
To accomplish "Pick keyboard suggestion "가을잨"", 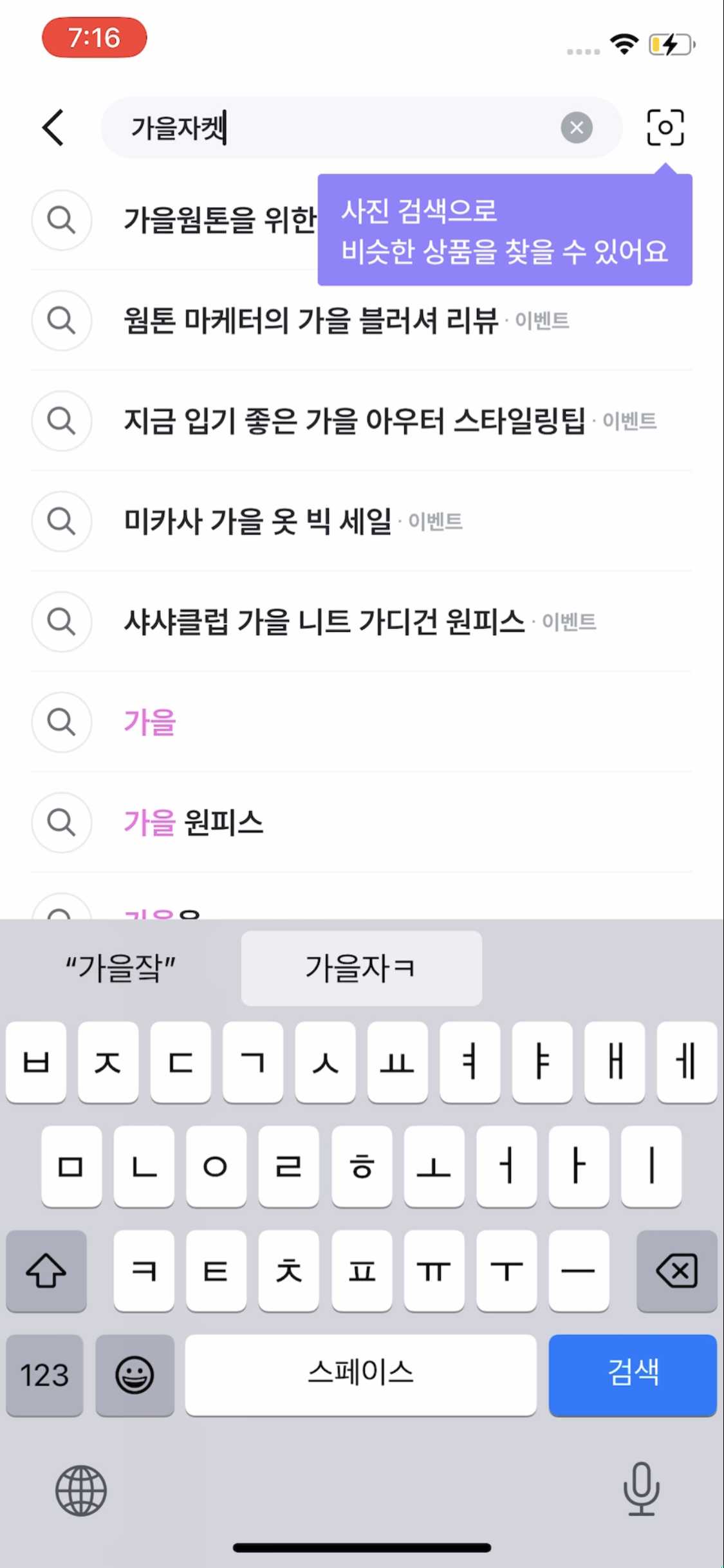I will [120, 968].
